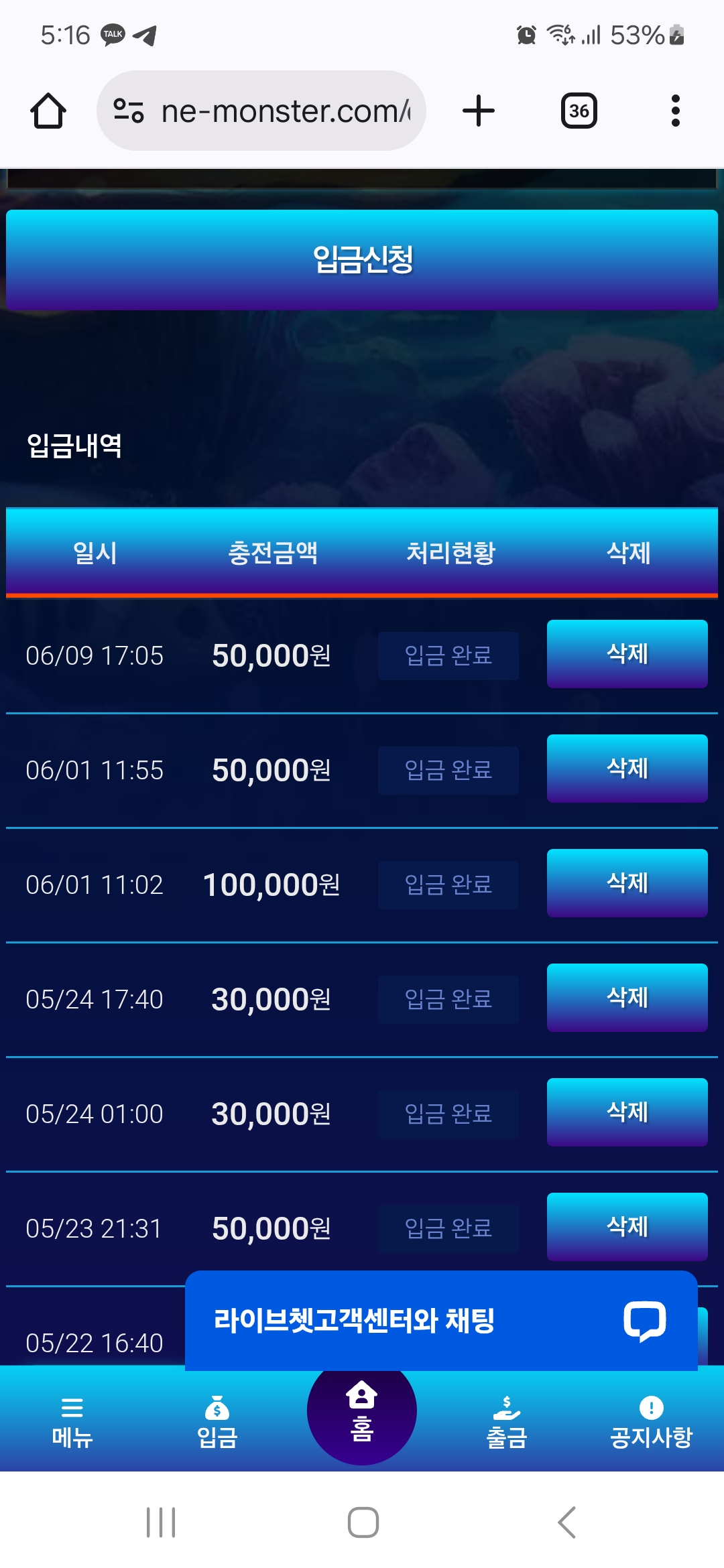Screen dimensions: 724x1568
Task: Delete the 05/24 17:40 deposit record
Action: click(627, 998)
